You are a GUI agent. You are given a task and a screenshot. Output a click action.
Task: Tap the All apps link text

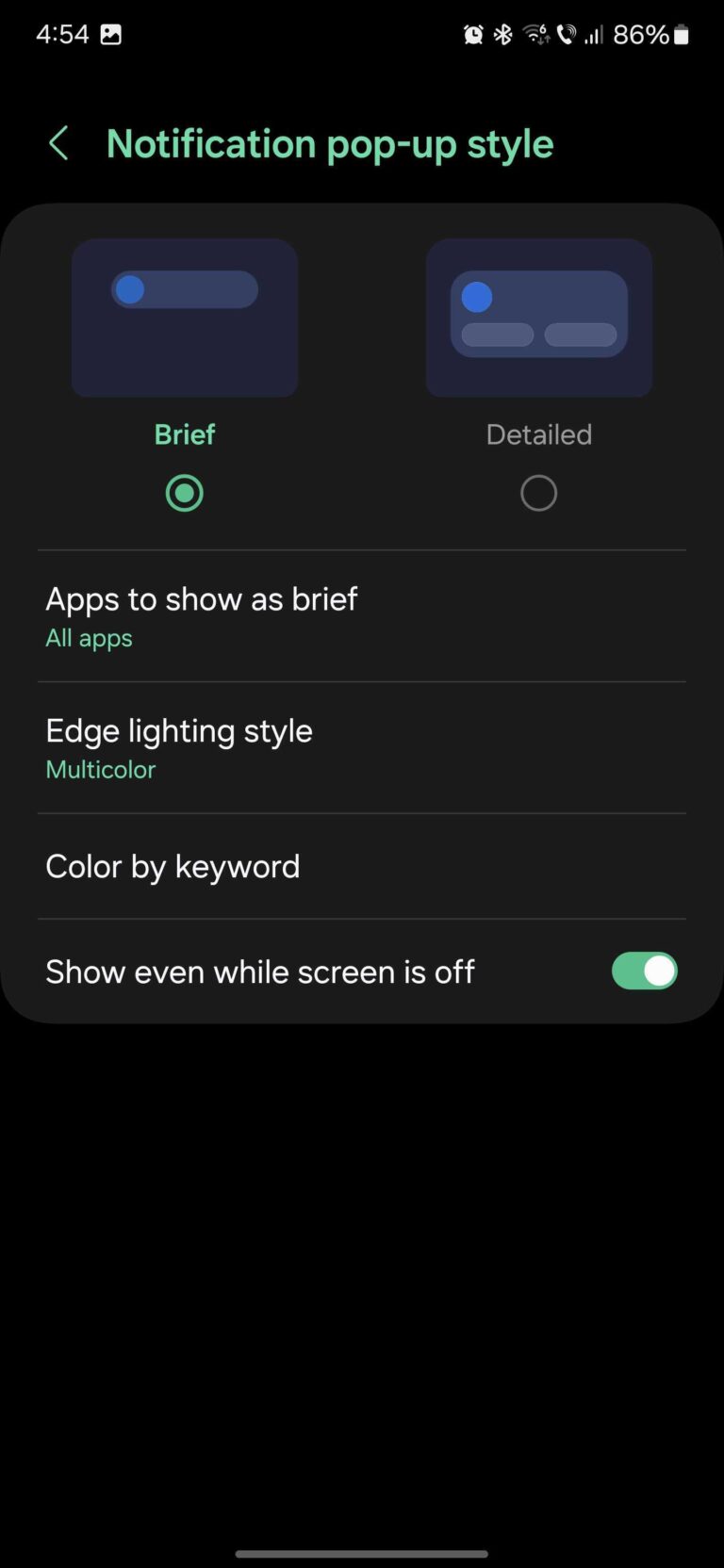pyautogui.click(x=89, y=638)
